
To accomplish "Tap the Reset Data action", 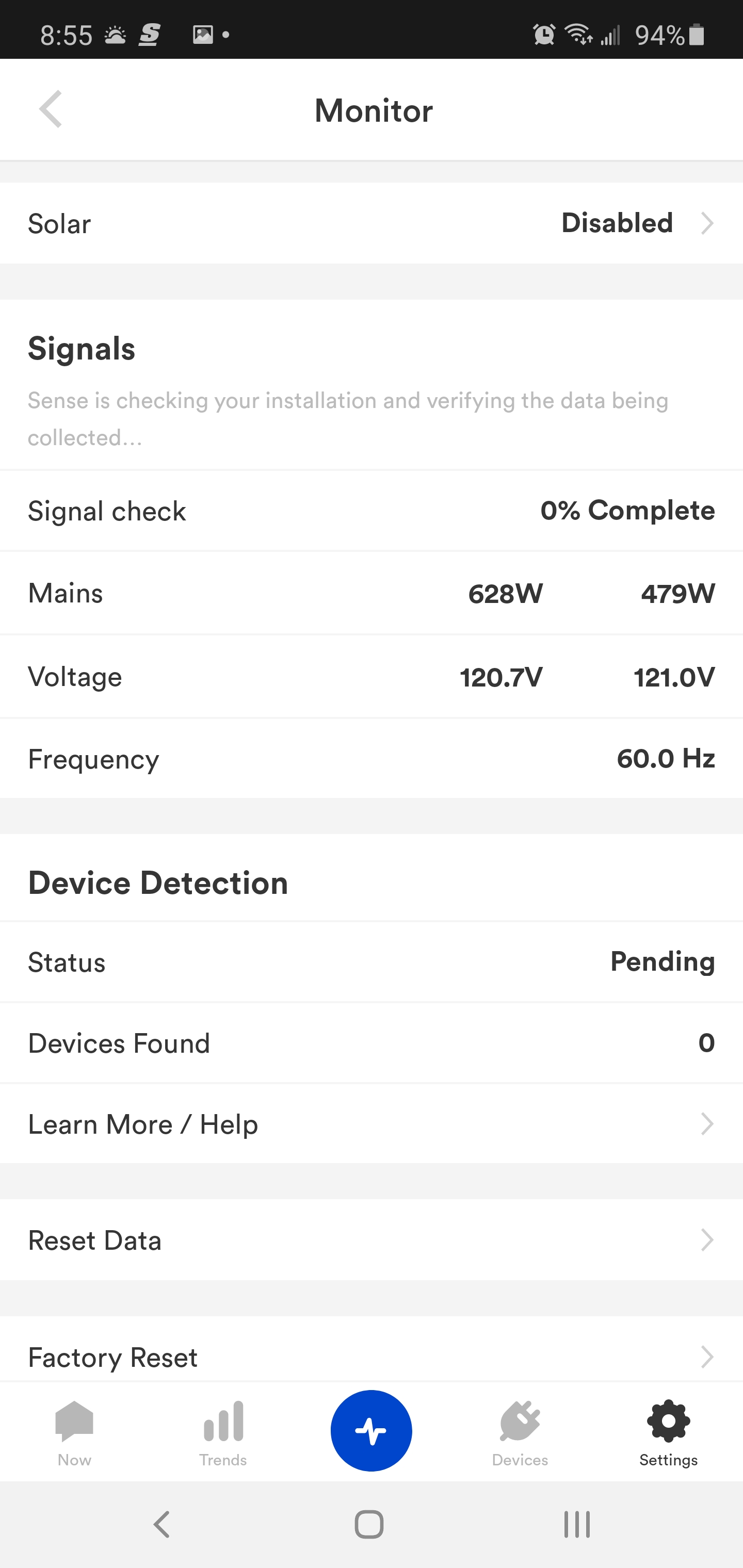I will (372, 1240).
